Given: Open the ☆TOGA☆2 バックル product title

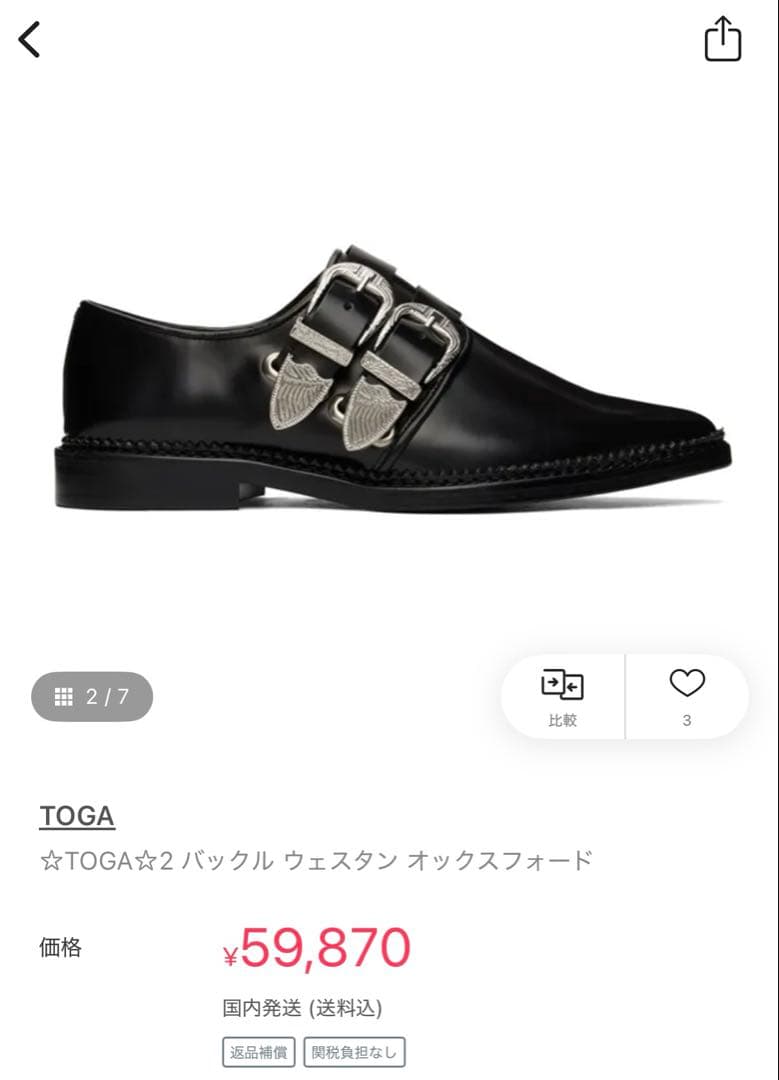Looking at the screenshot, I should tap(316, 860).
